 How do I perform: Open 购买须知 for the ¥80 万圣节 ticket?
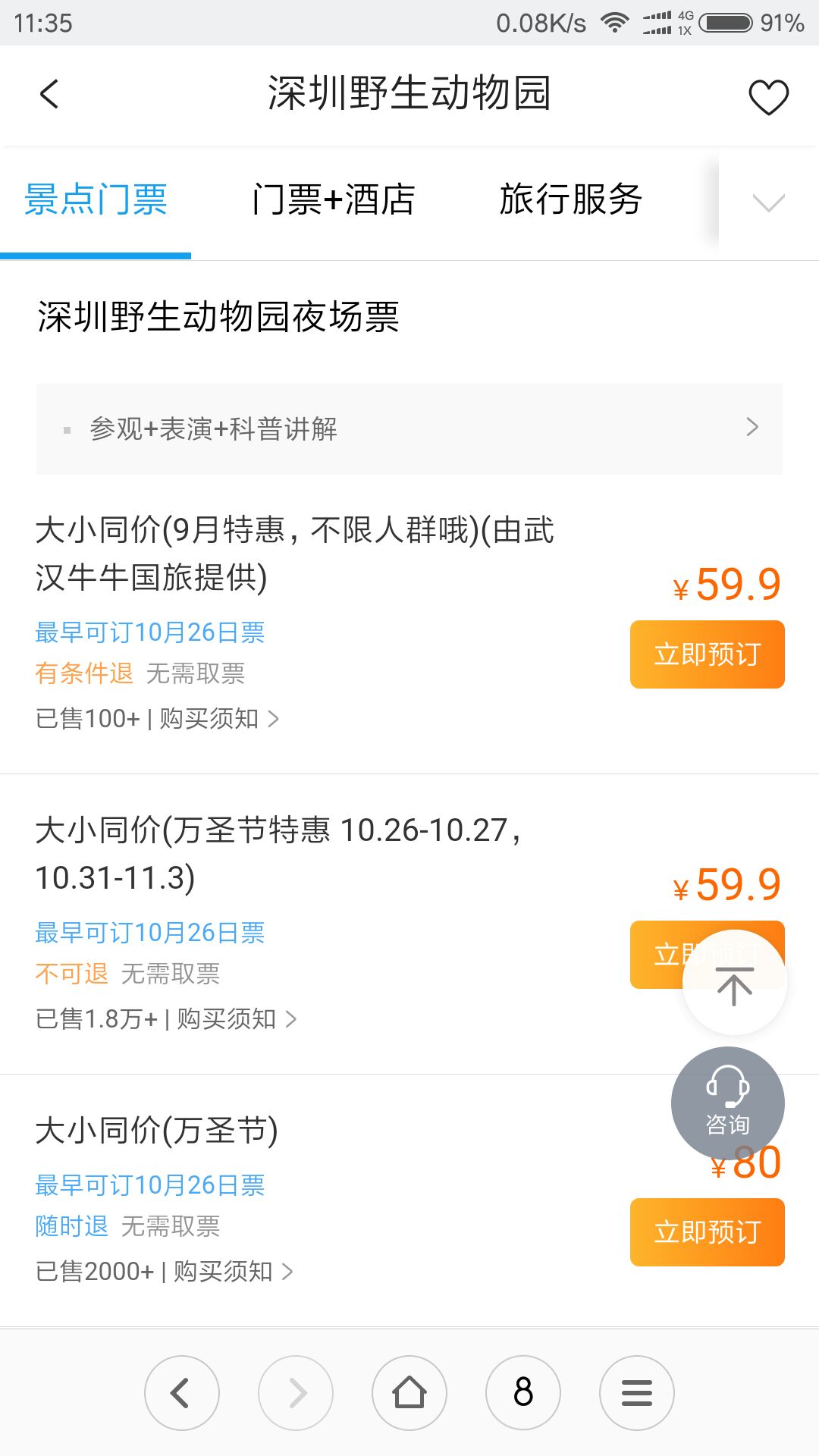tap(233, 1271)
